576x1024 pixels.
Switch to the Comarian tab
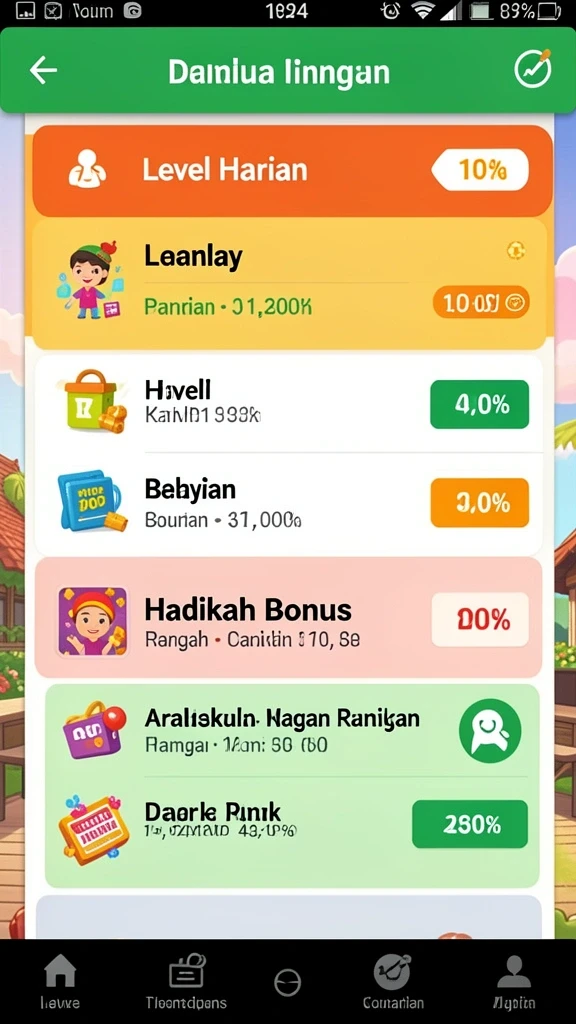(x=392, y=981)
